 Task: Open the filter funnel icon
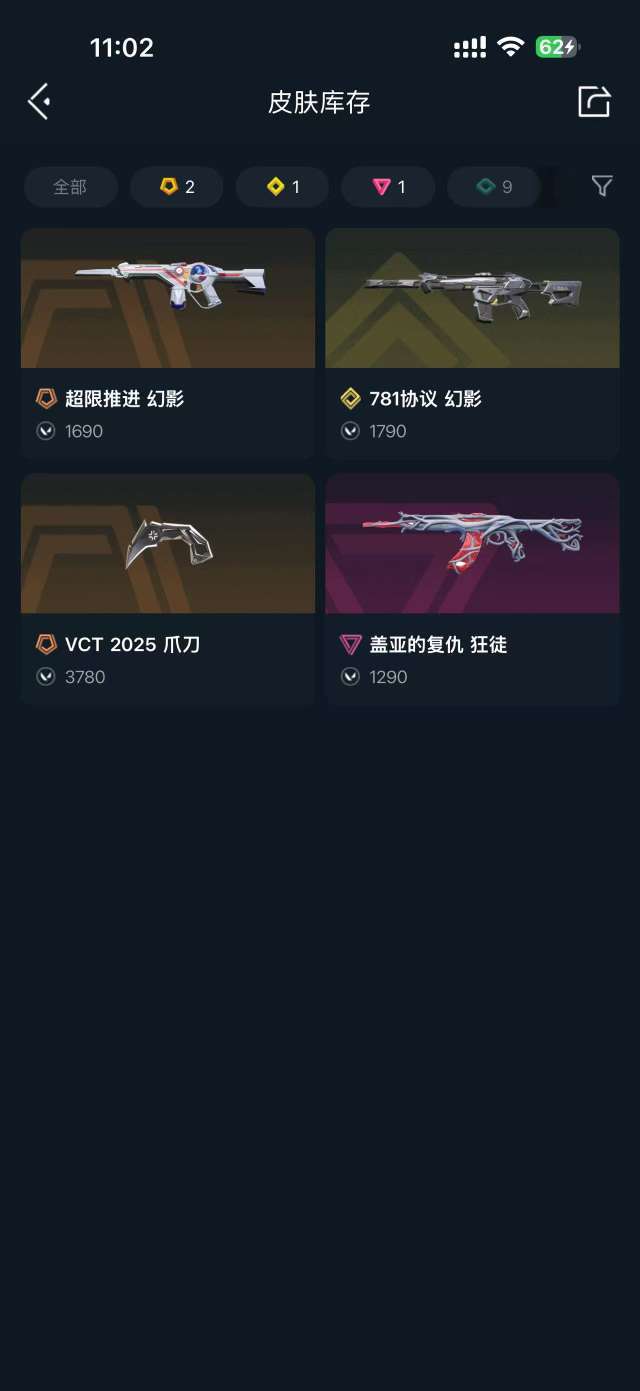coord(601,186)
